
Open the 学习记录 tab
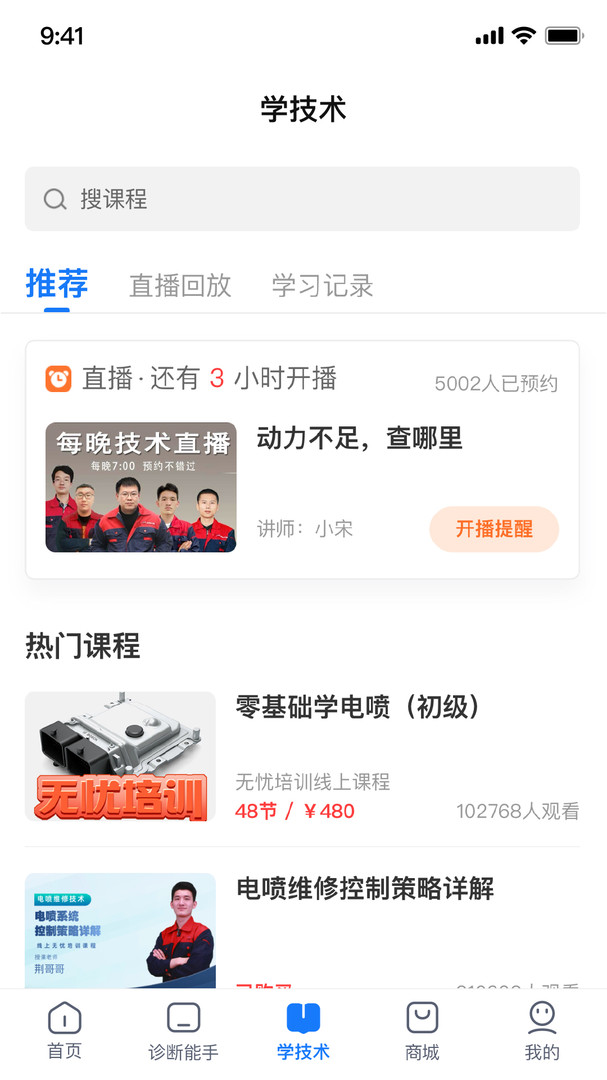coord(322,286)
